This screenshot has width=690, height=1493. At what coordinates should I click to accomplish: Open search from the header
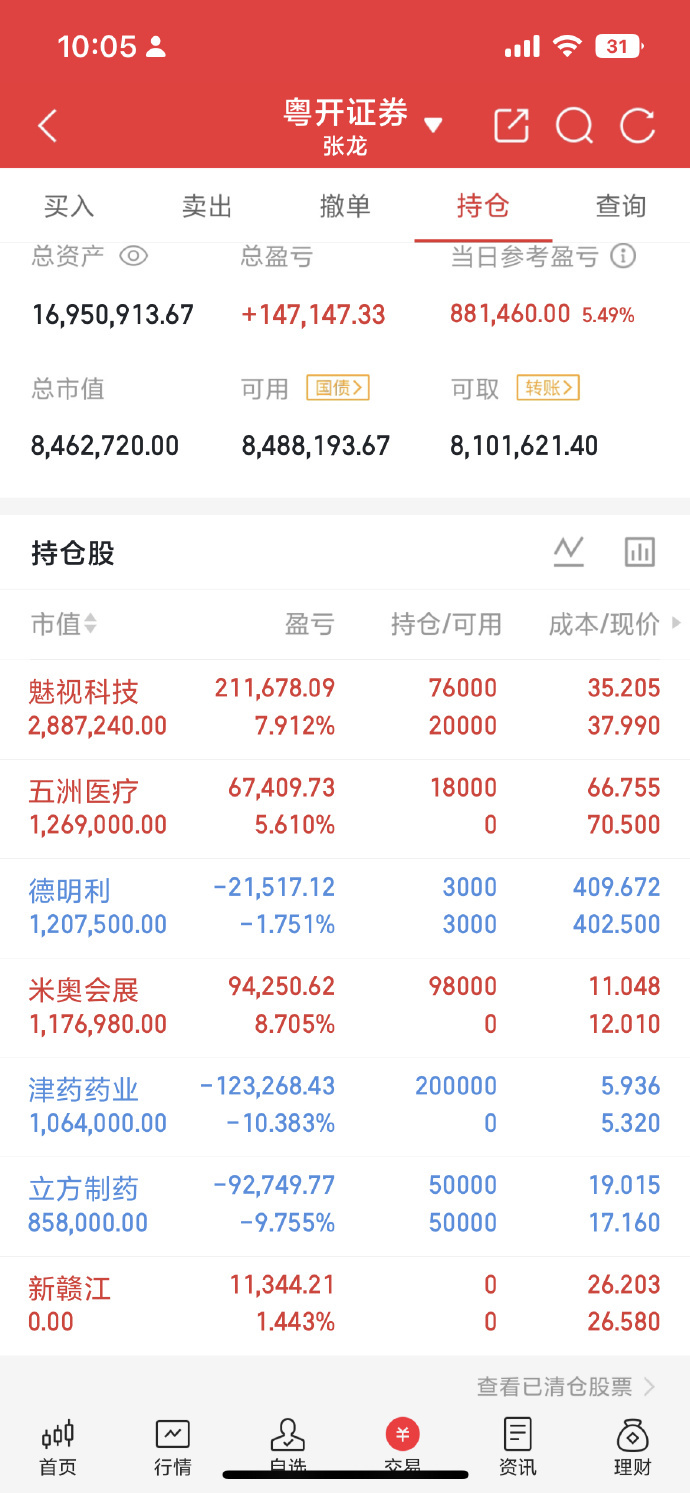coord(575,126)
